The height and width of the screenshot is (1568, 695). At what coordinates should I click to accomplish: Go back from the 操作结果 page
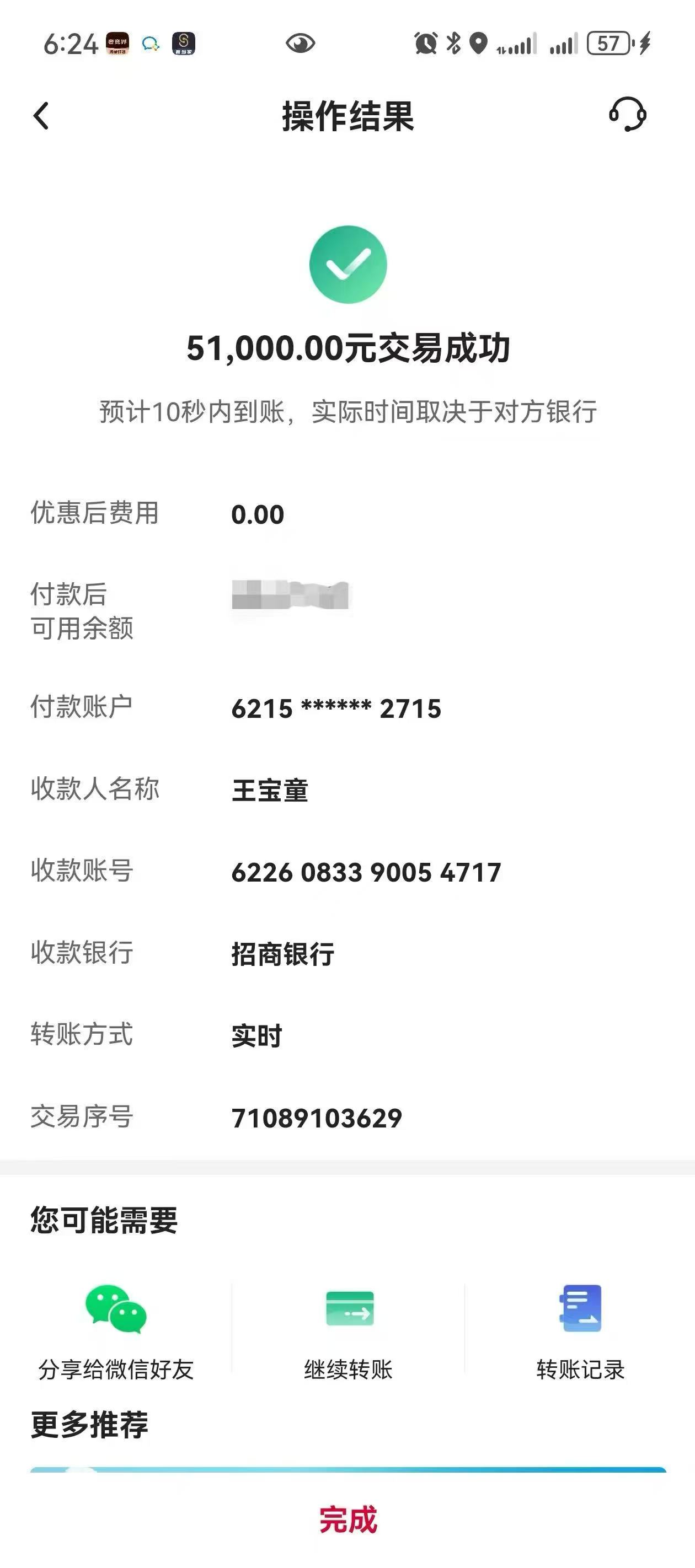41,116
